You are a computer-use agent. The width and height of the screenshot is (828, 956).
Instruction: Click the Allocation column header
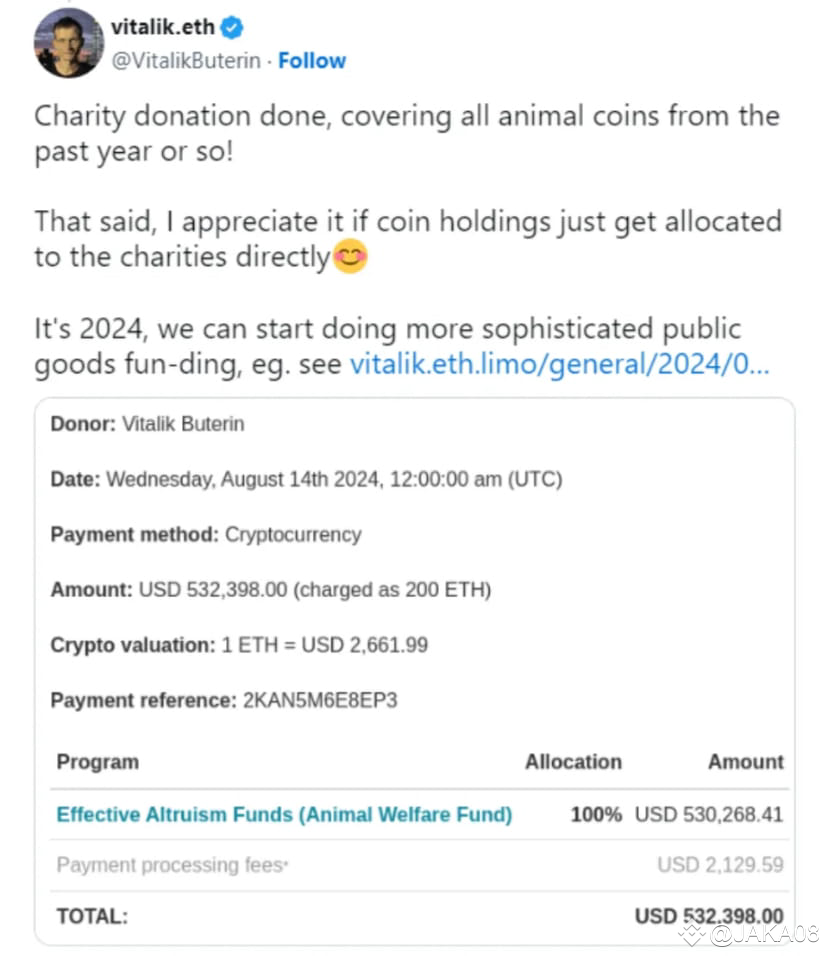573,762
